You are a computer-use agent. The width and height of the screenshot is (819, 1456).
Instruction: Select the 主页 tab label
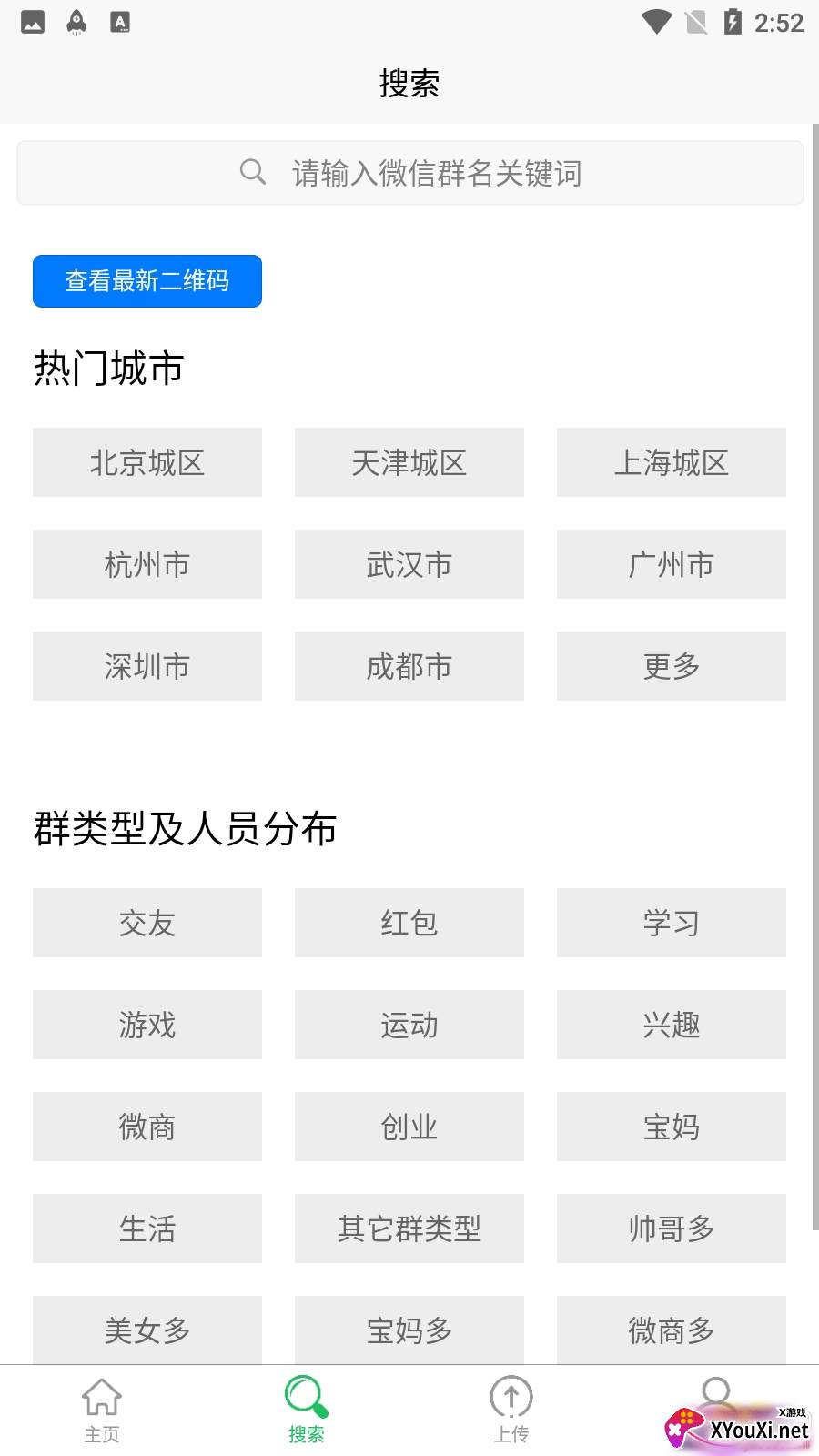101,1433
